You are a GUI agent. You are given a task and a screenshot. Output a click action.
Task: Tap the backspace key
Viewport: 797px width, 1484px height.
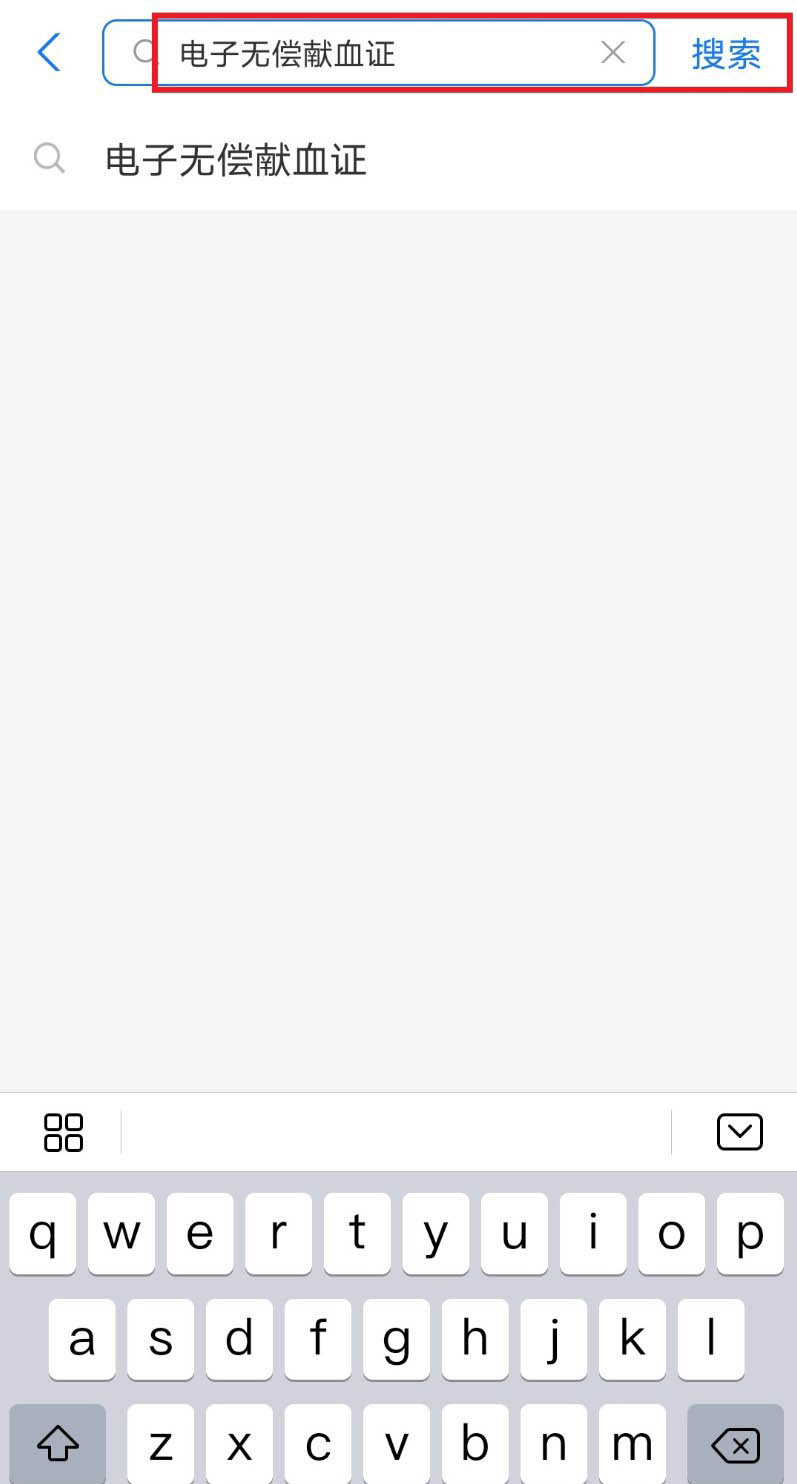(735, 1444)
